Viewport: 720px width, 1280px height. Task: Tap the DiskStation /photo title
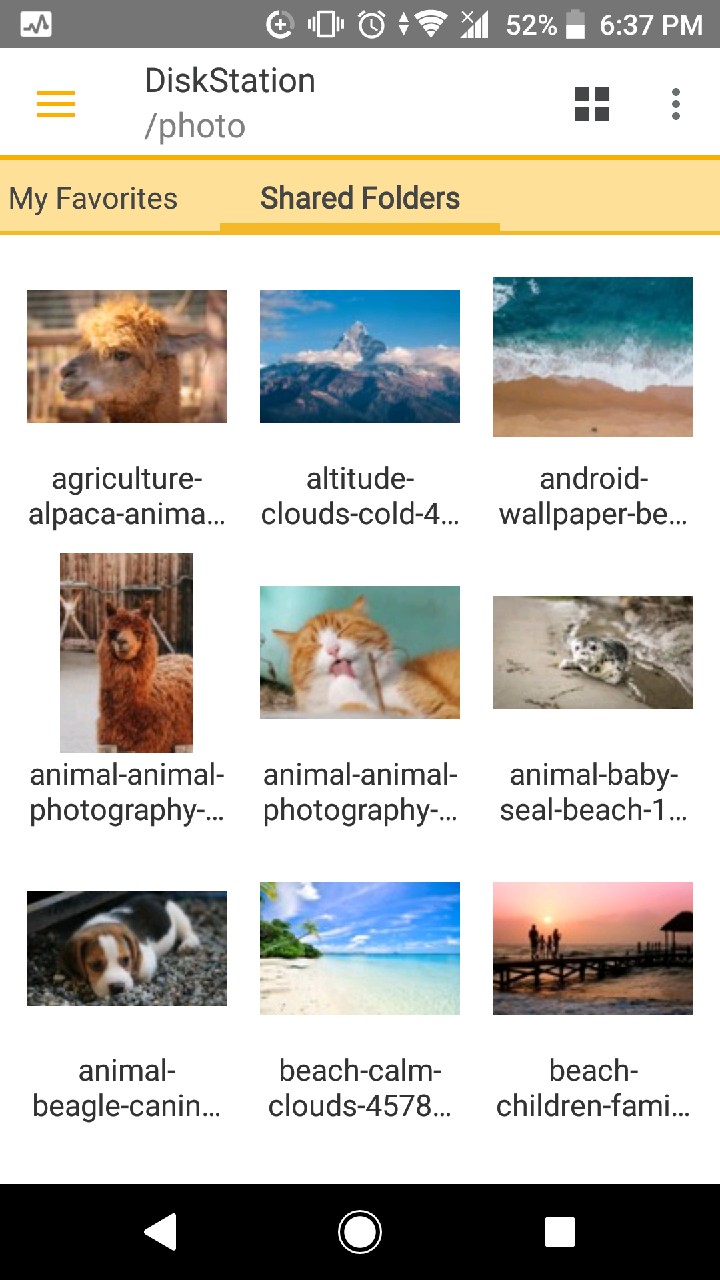point(230,102)
